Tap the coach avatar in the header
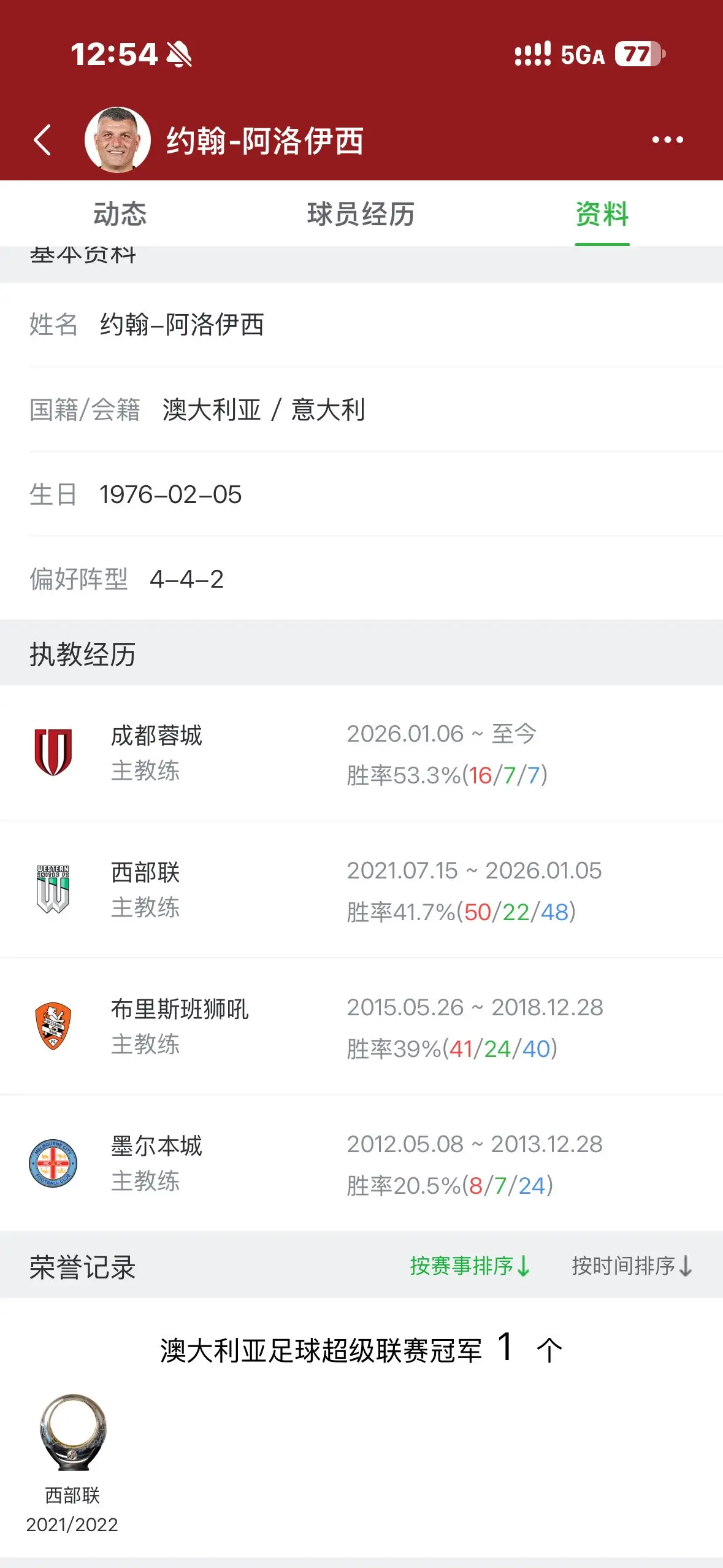723x1568 pixels. (x=118, y=140)
